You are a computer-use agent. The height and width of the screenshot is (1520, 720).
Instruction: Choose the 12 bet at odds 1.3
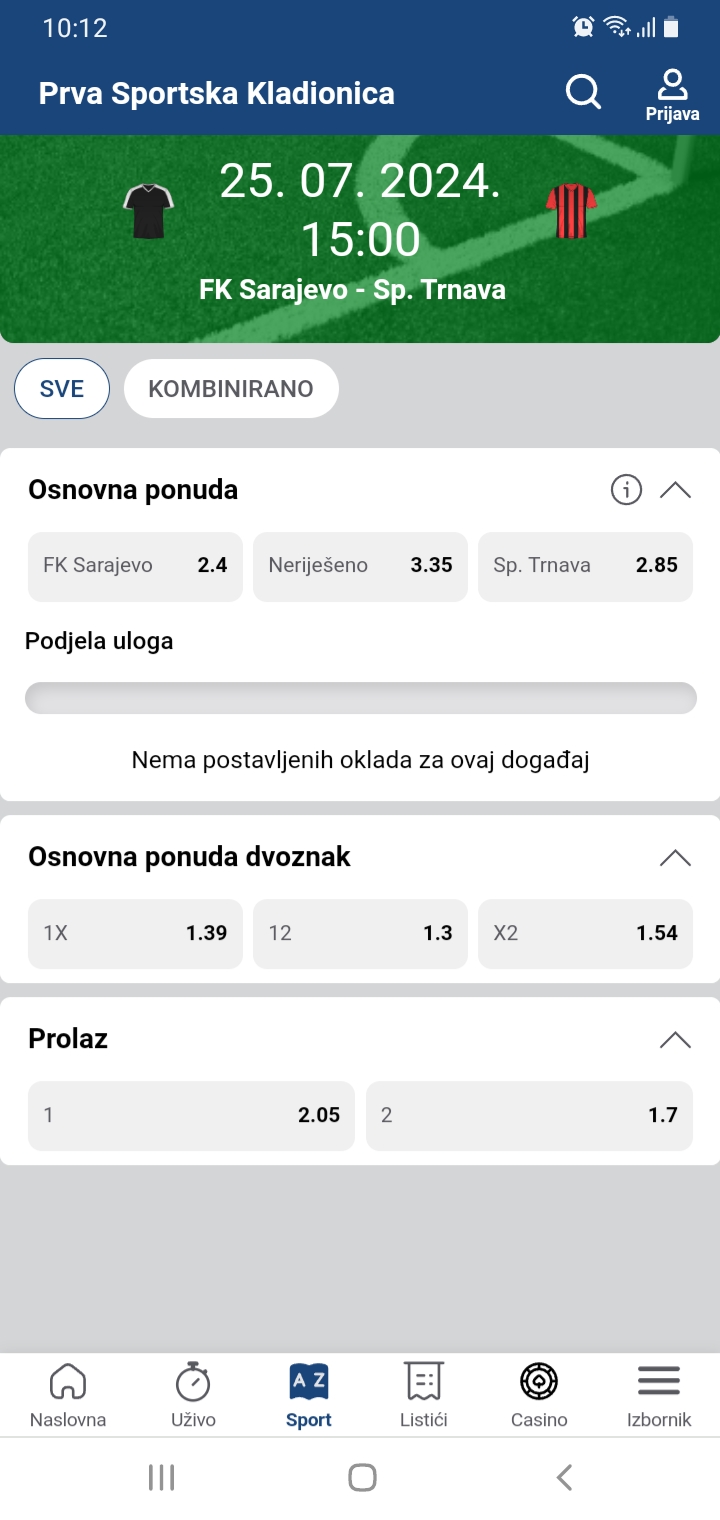click(360, 934)
